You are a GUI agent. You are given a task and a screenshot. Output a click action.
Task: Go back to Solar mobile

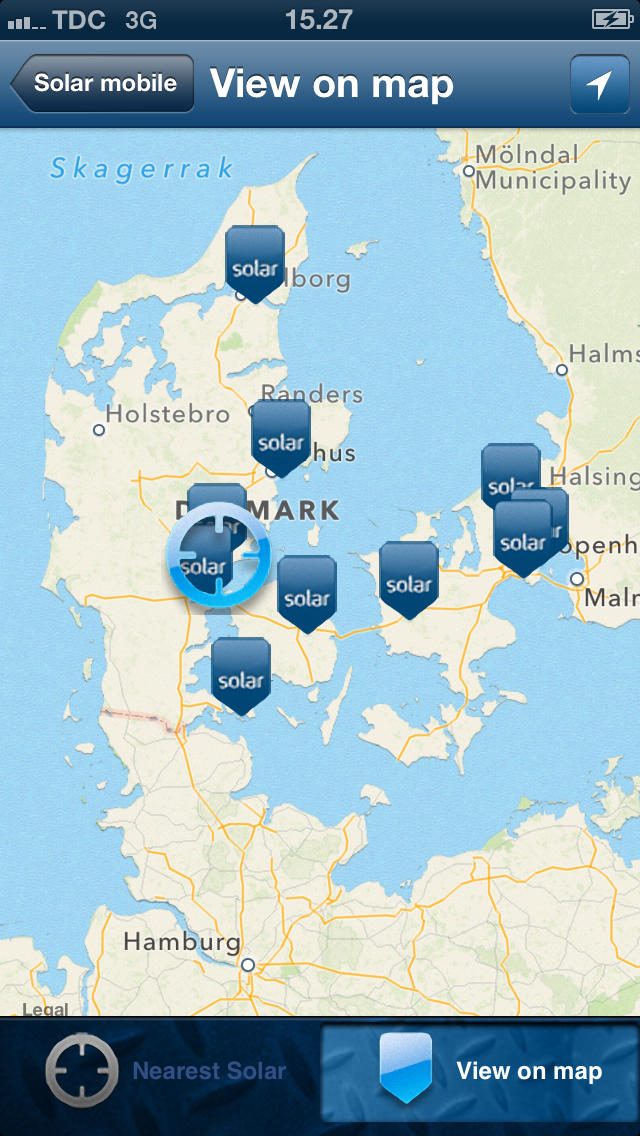103,83
